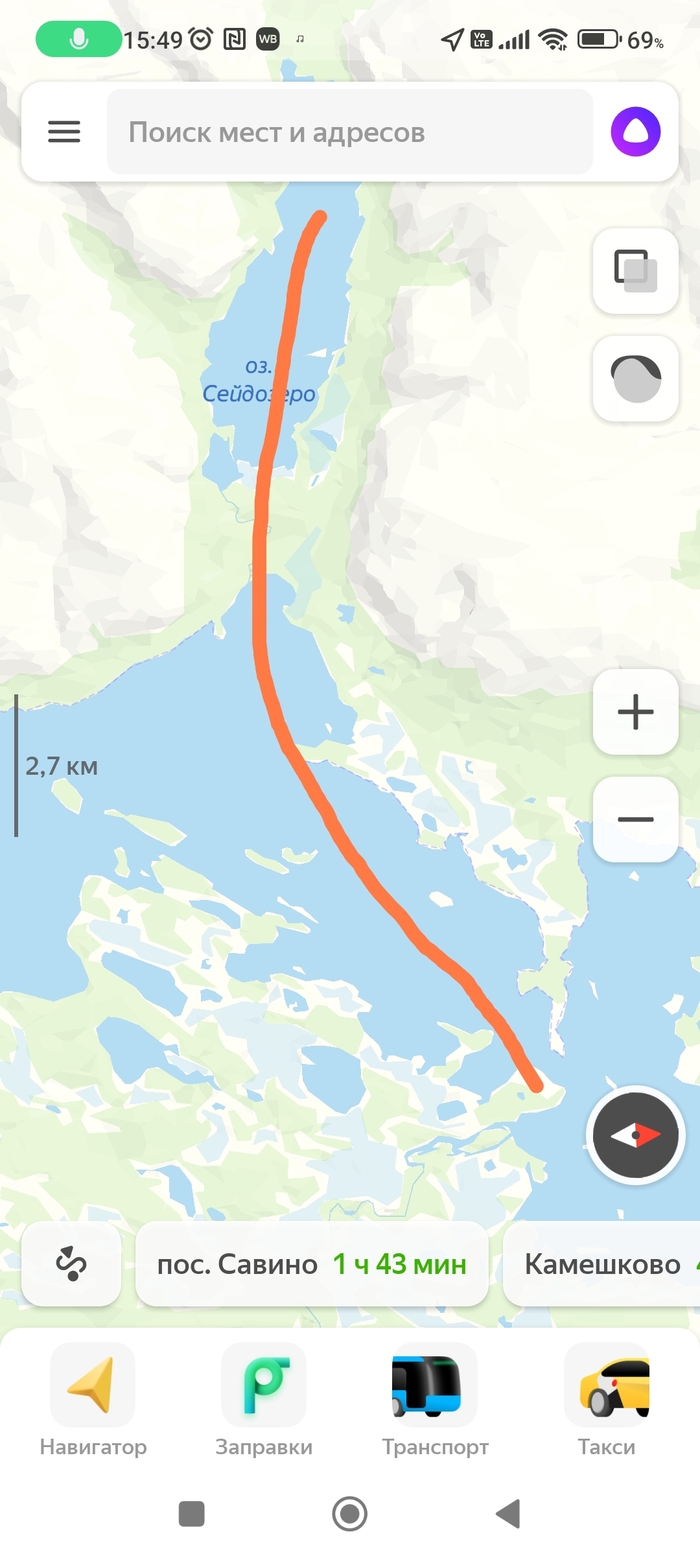The image size is (700, 1556).
Task: Go back using the system back button
Action: (x=508, y=1514)
